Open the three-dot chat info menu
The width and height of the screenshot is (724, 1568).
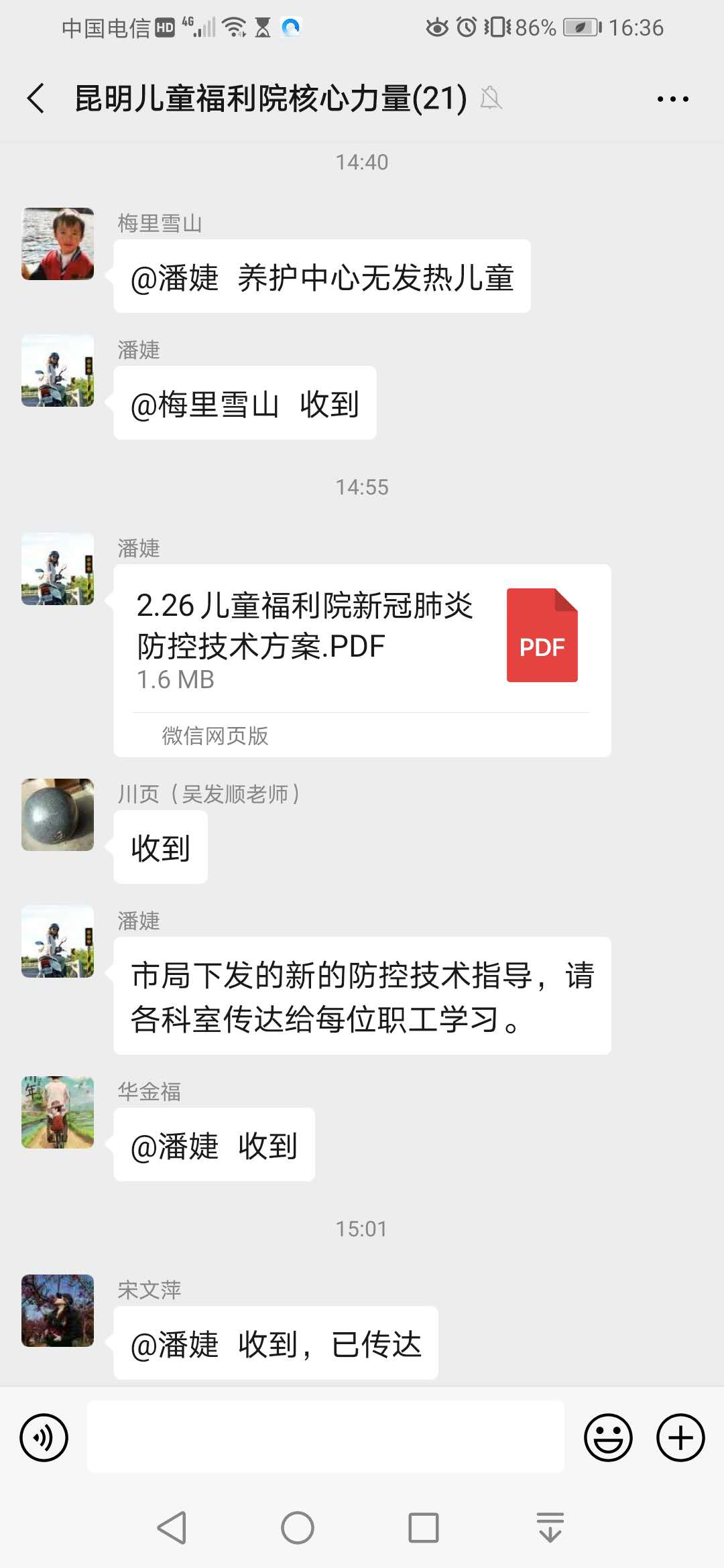click(672, 99)
